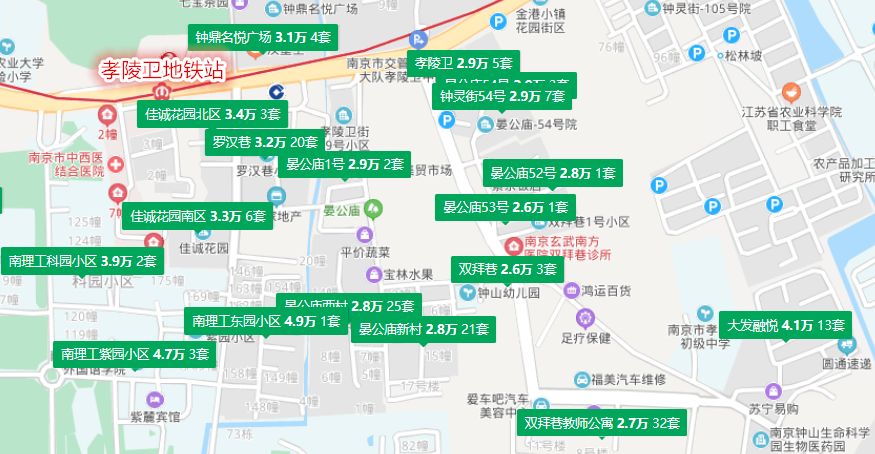Open the 晏公庙52号 2.8万 1套 marker
875x454 pixels.
click(x=552, y=173)
